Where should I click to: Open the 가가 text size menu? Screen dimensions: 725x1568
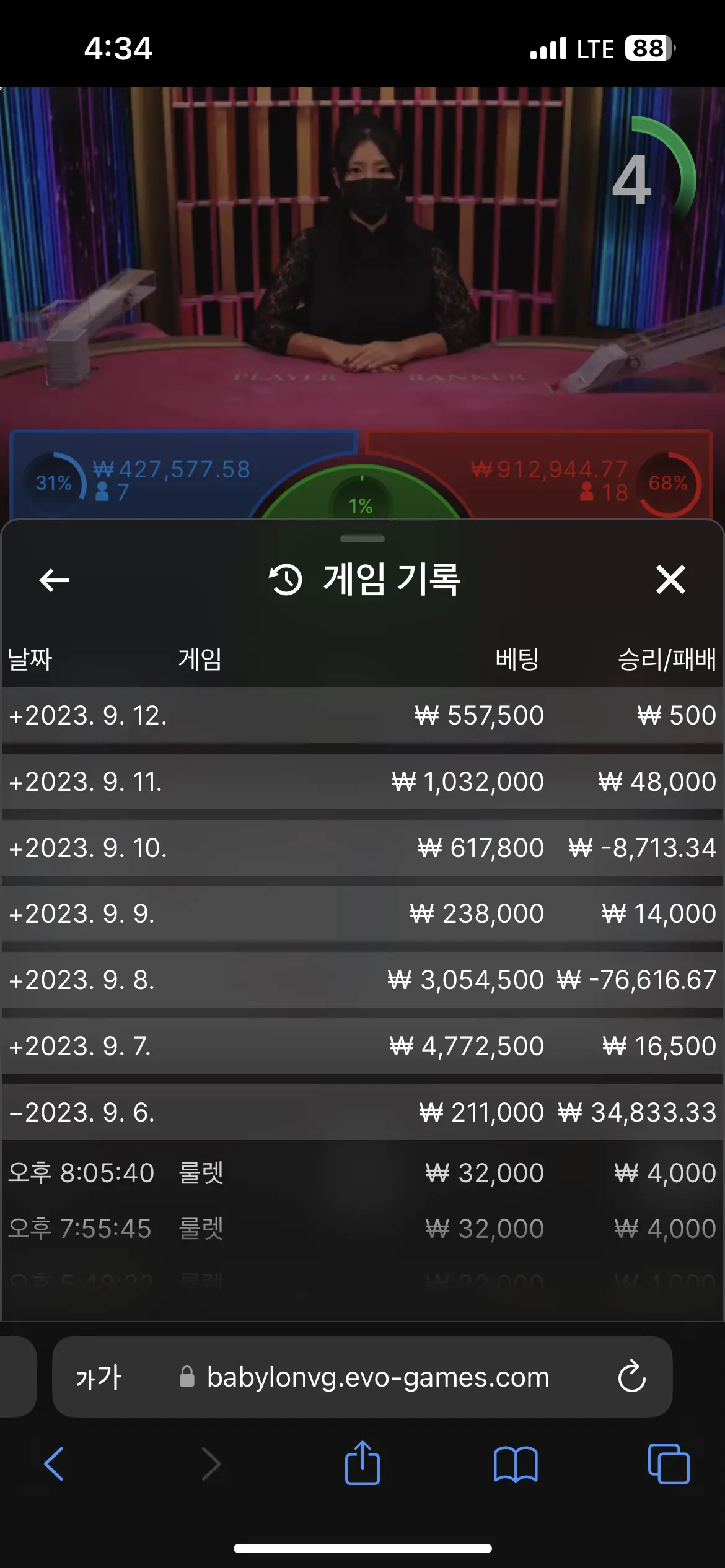pyautogui.click(x=99, y=1377)
